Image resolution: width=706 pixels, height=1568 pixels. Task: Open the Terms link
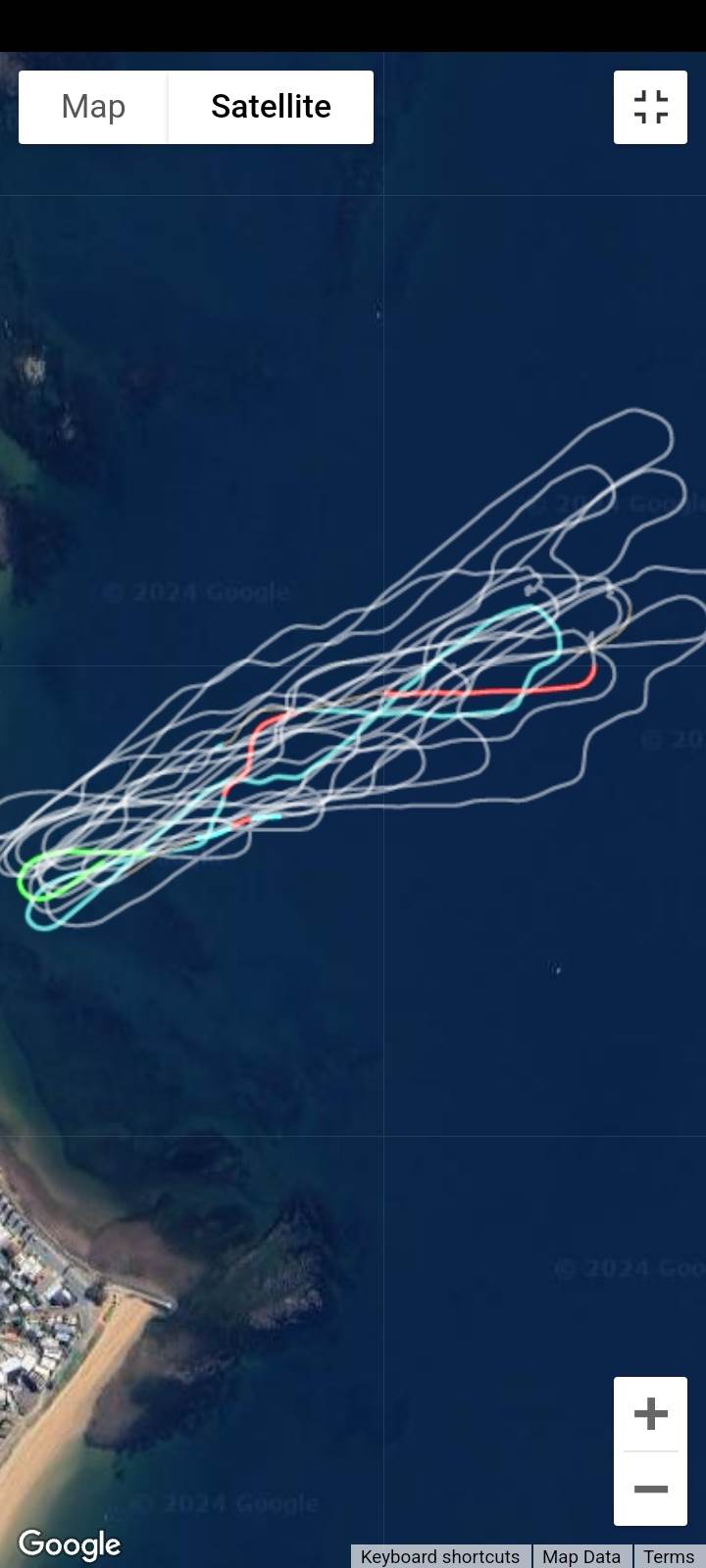coord(669,1556)
